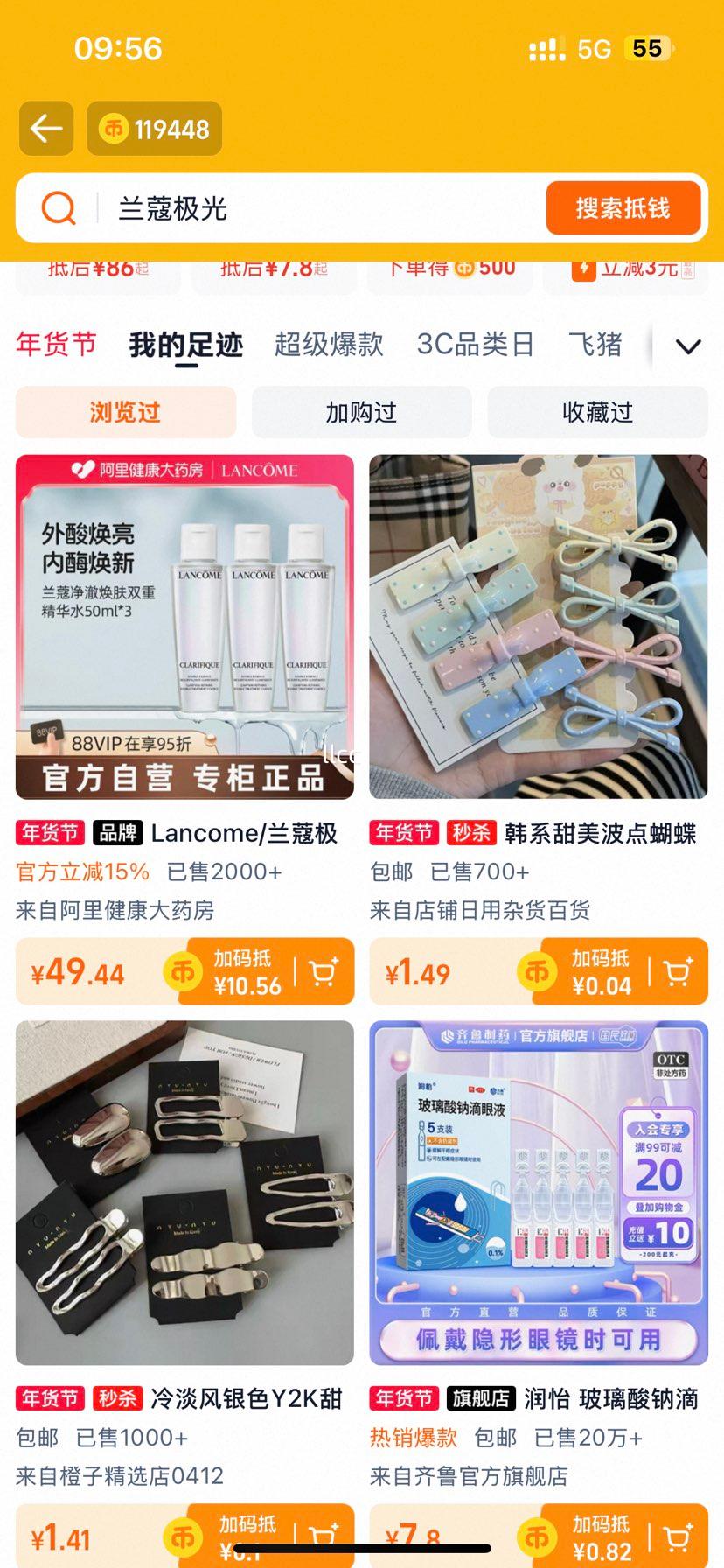Screen dimensions: 724x1568
Task: Switch to the 加购过 filter
Action: 362,412
